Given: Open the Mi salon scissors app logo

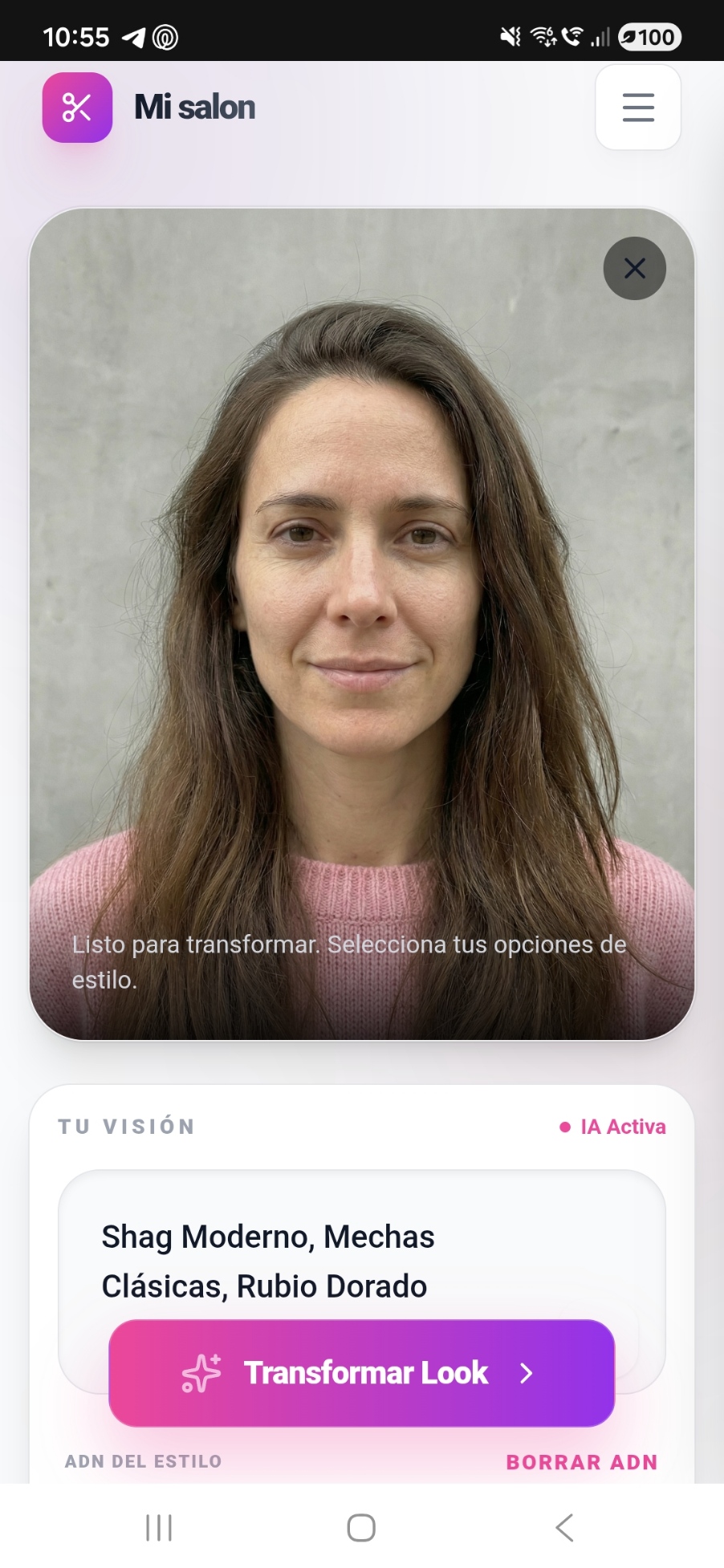Looking at the screenshot, I should [76, 108].
